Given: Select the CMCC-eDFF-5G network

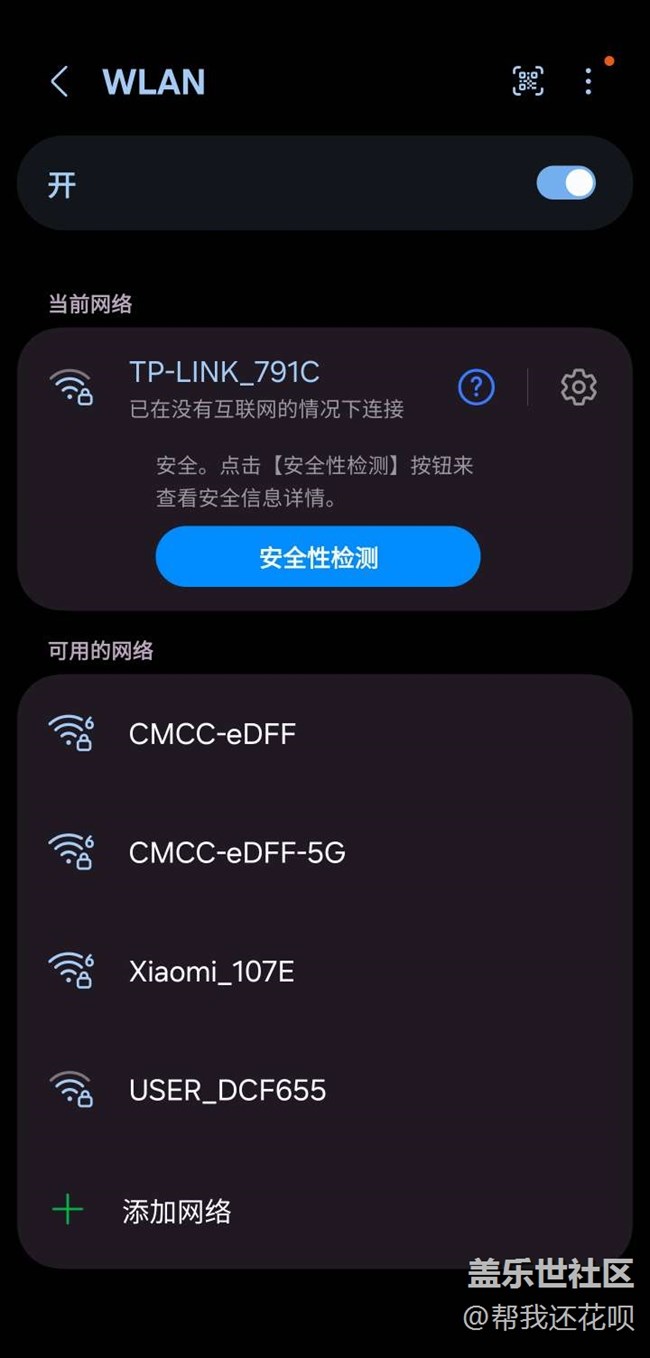Looking at the screenshot, I should click(325, 852).
